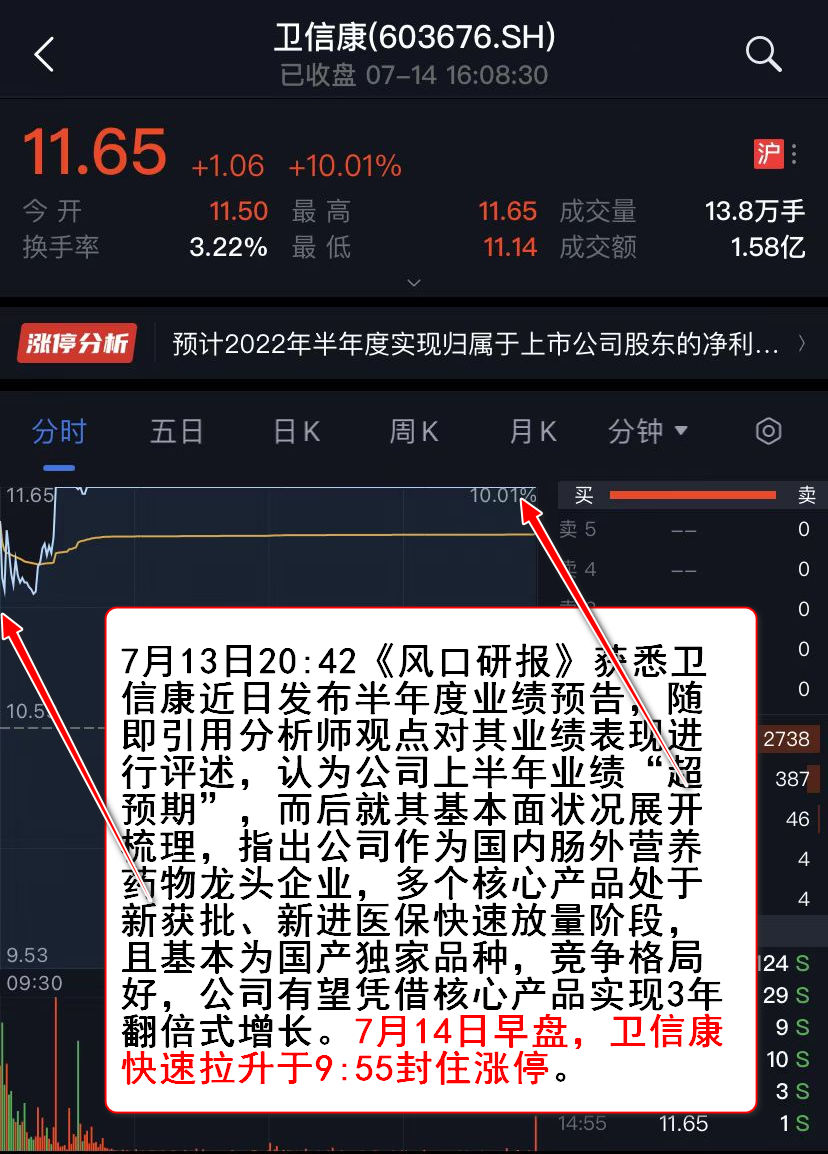Show the 月K chart tab
This screenshot has height=1154, width=828.
pos(532,432)
